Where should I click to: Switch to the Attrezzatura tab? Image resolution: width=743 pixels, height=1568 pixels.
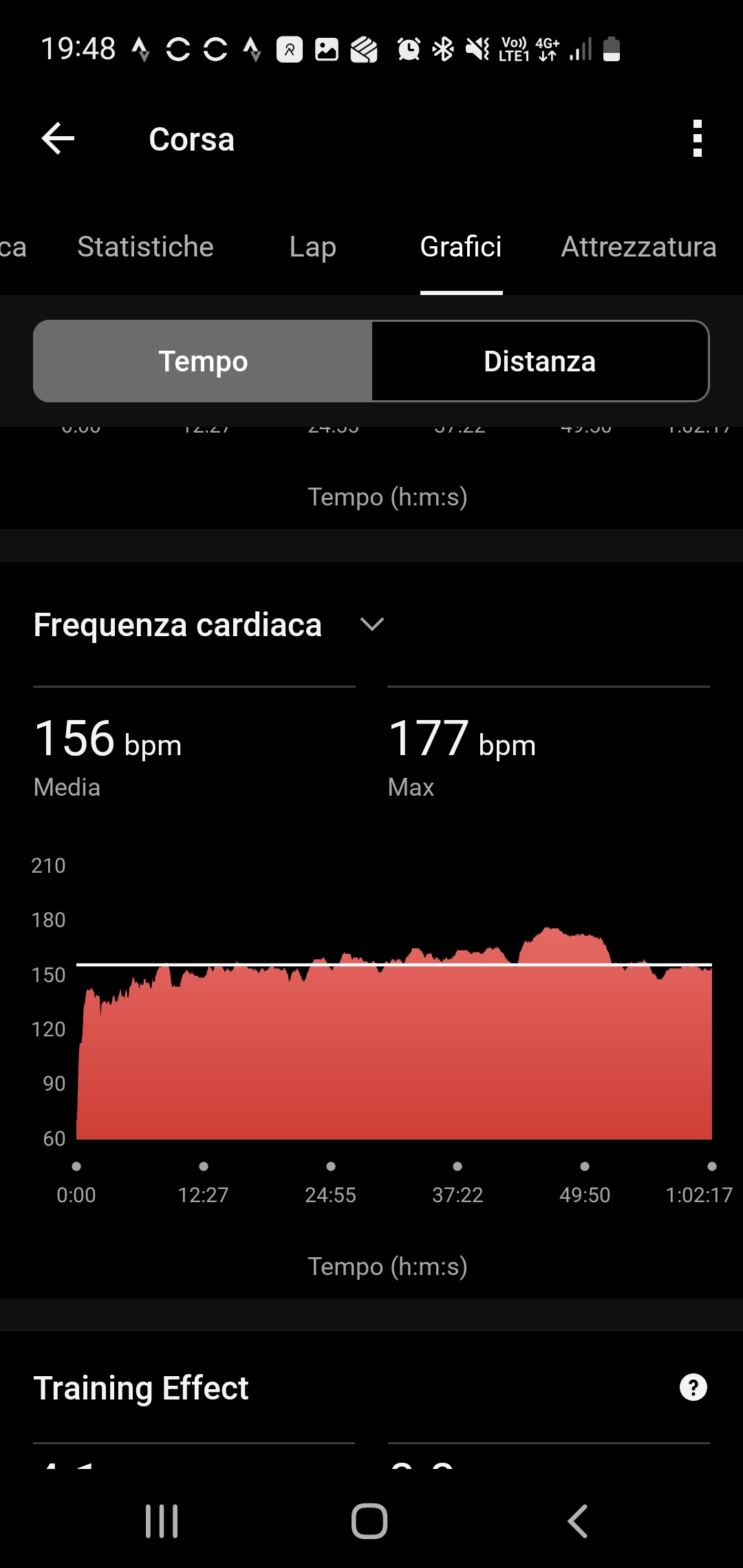point(638,247)
